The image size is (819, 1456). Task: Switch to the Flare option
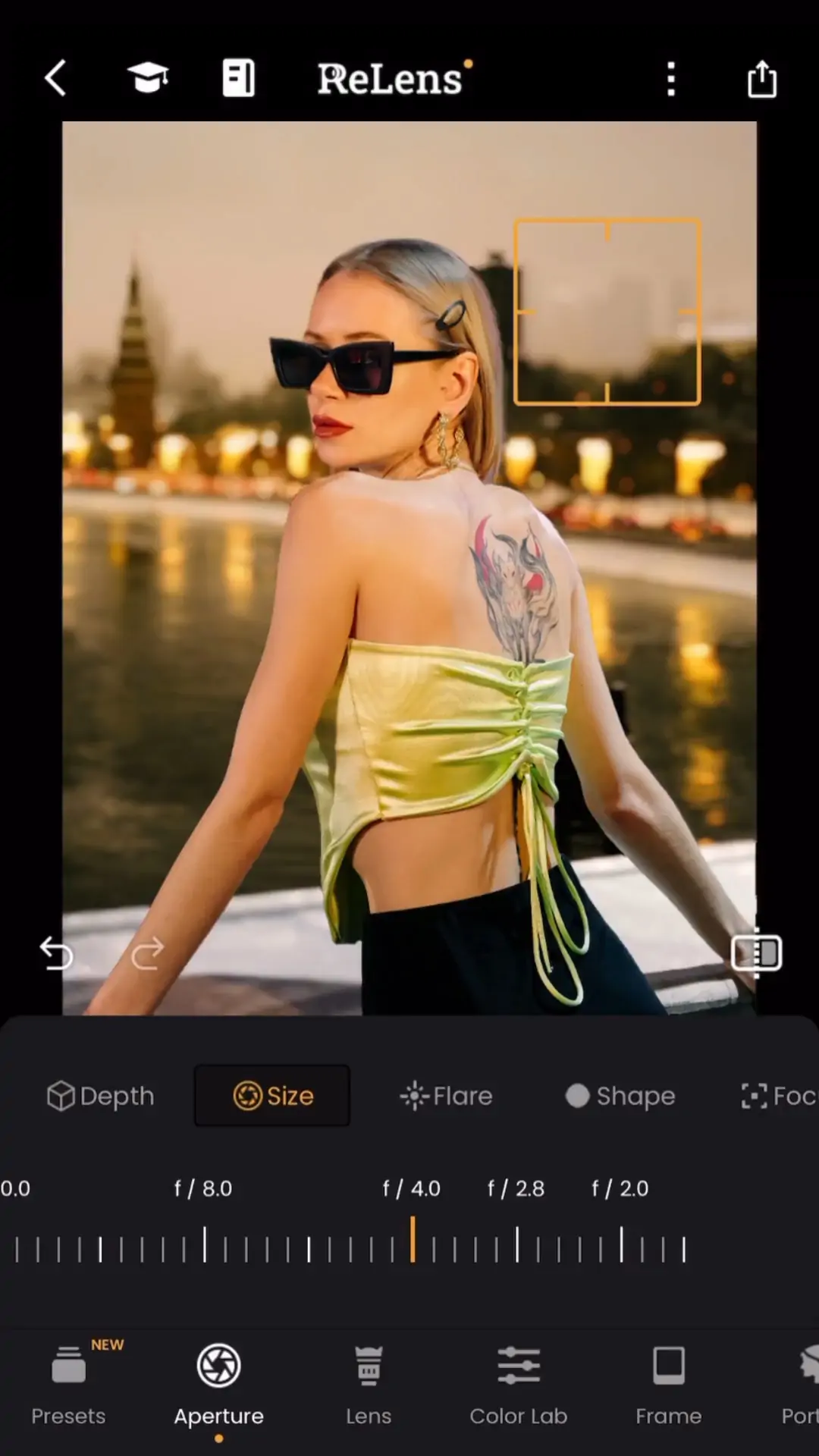(446, 1096)
